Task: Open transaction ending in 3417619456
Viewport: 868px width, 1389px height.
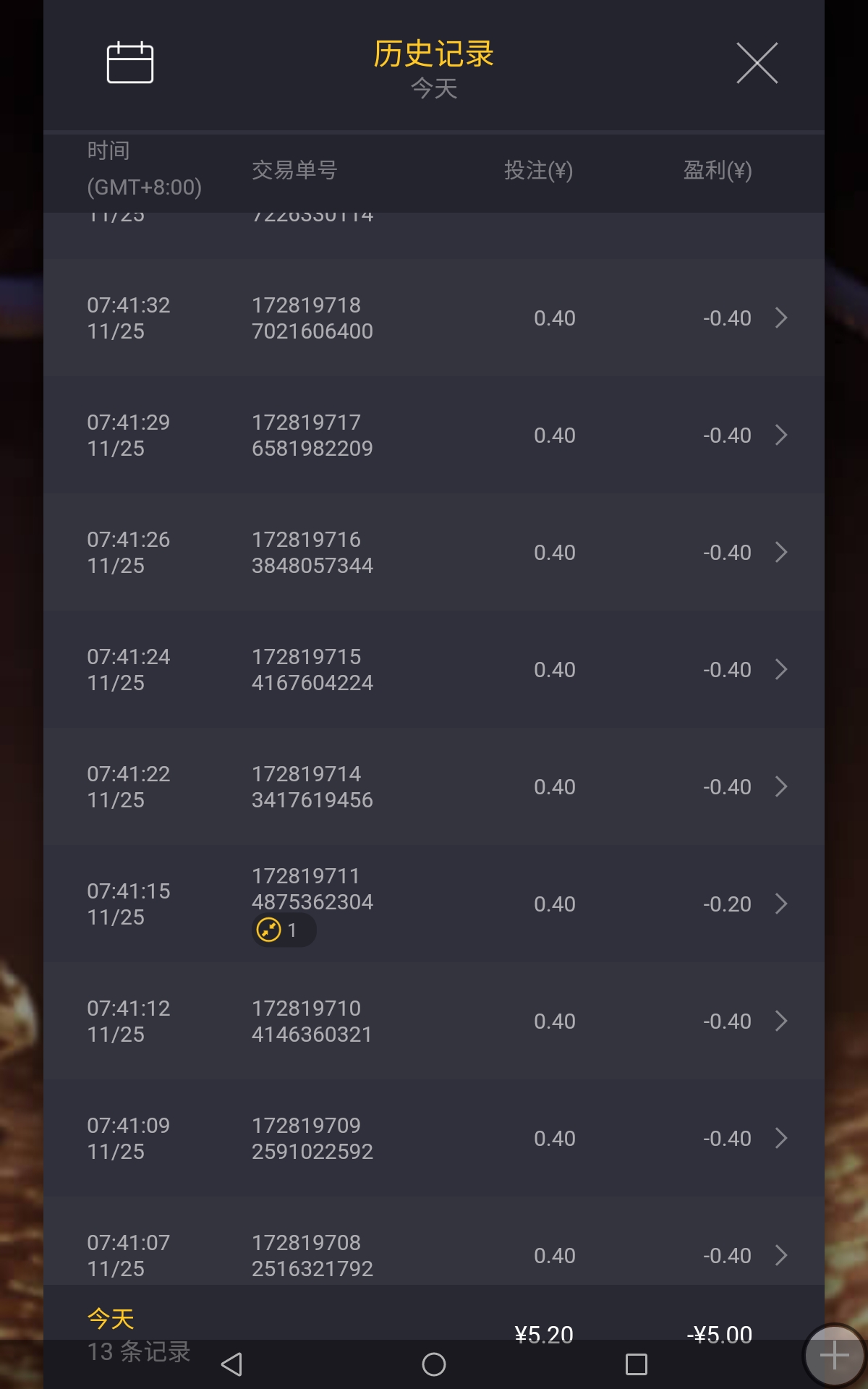Action: [434, 787]
